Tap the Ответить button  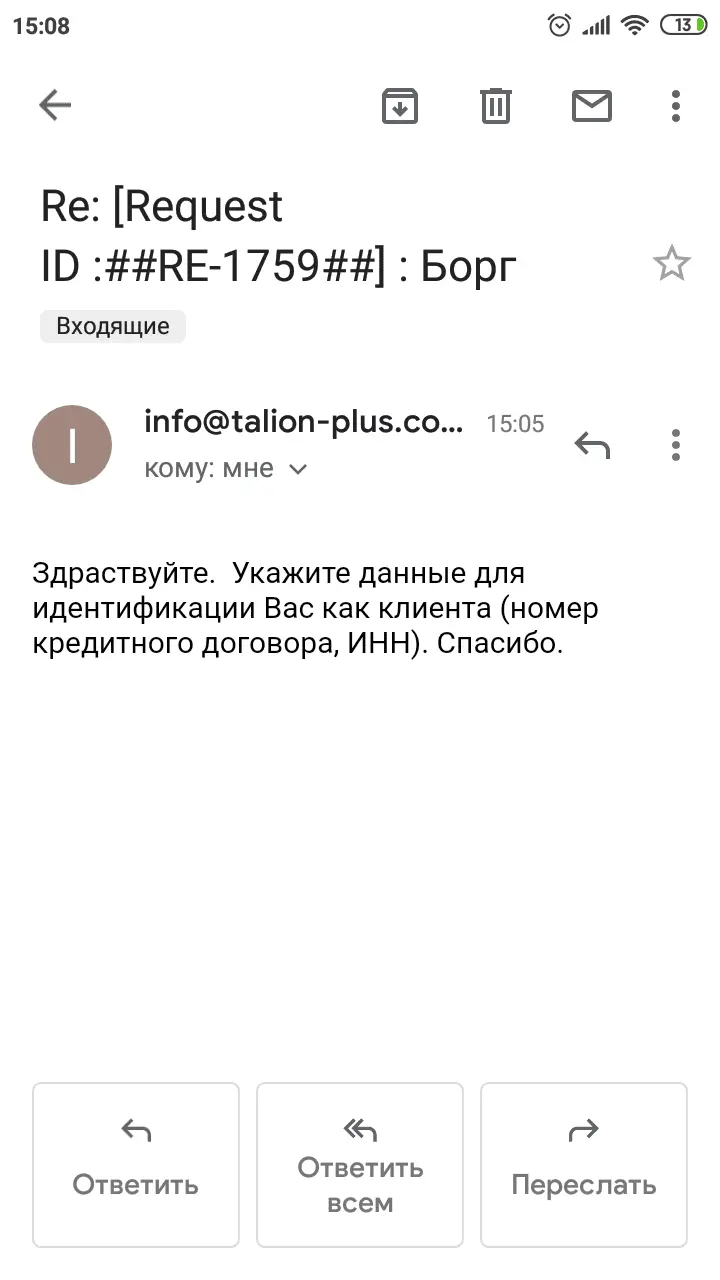[x=136, y=1164]
